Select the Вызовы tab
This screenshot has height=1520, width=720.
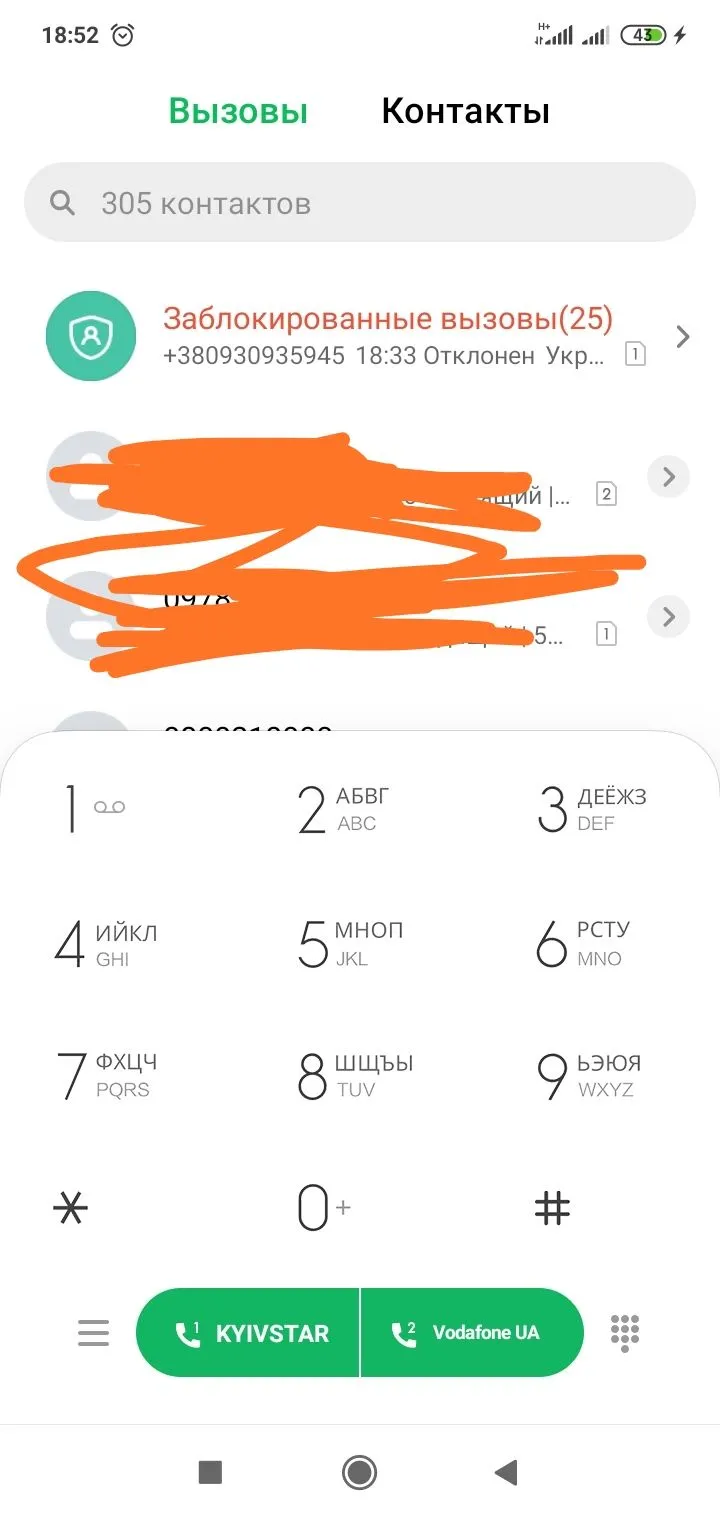tap(238, 111)
